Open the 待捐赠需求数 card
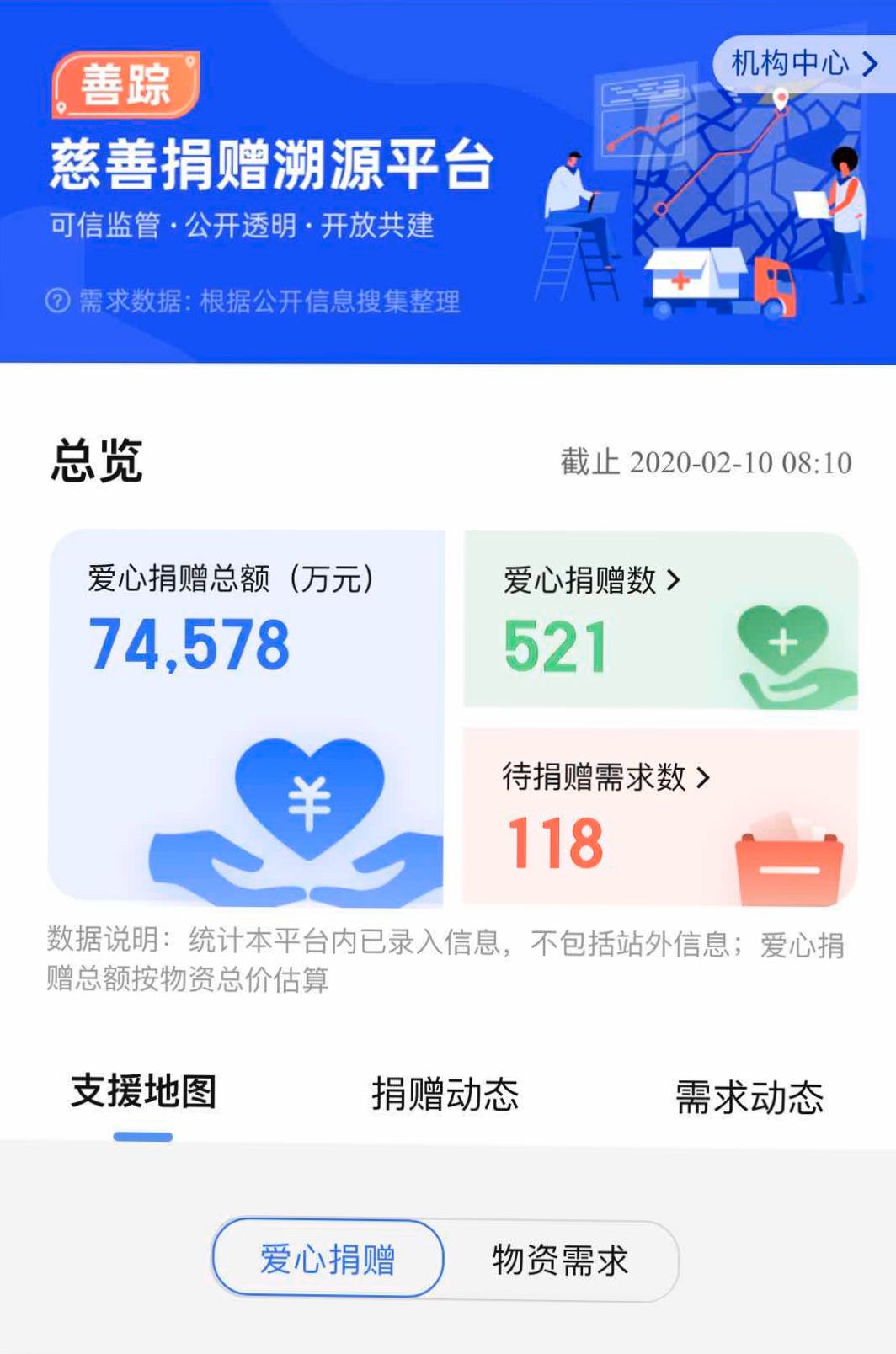This screenshot has height=1354, width=896. pos(660,817)
